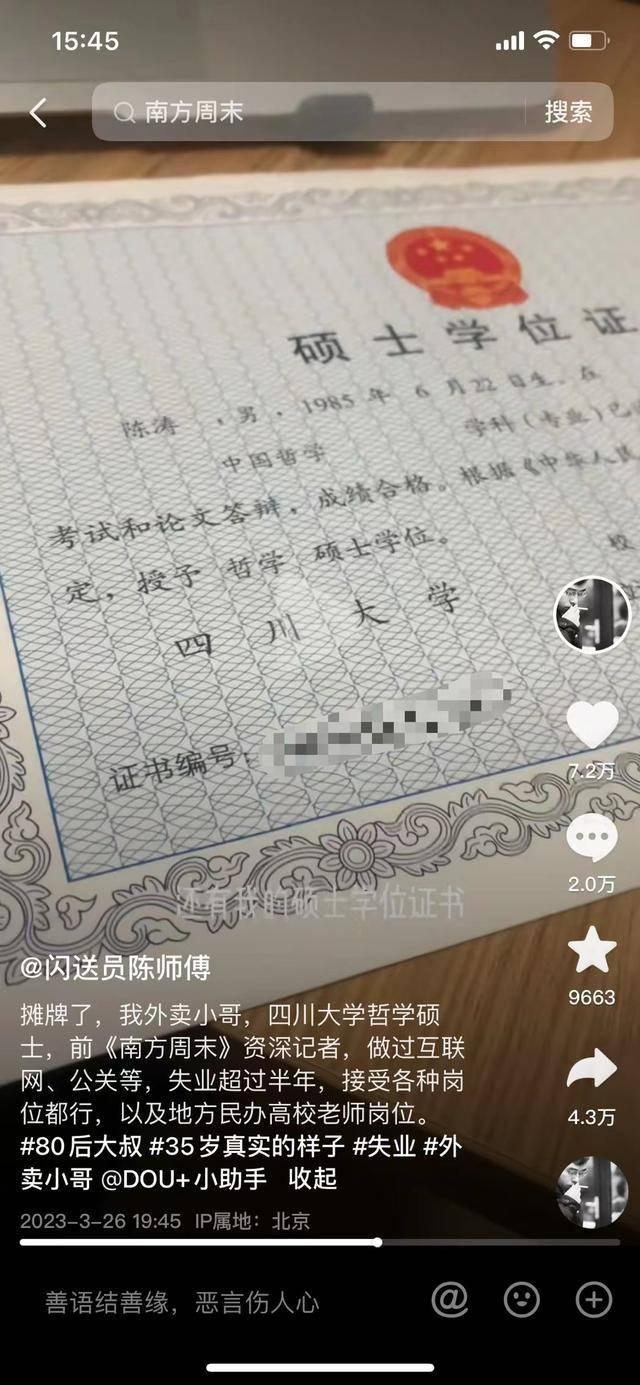This screenshot has width=640, height=1385.
Task: Open the plus icon in the comment bar
Action: [594, 1300]
